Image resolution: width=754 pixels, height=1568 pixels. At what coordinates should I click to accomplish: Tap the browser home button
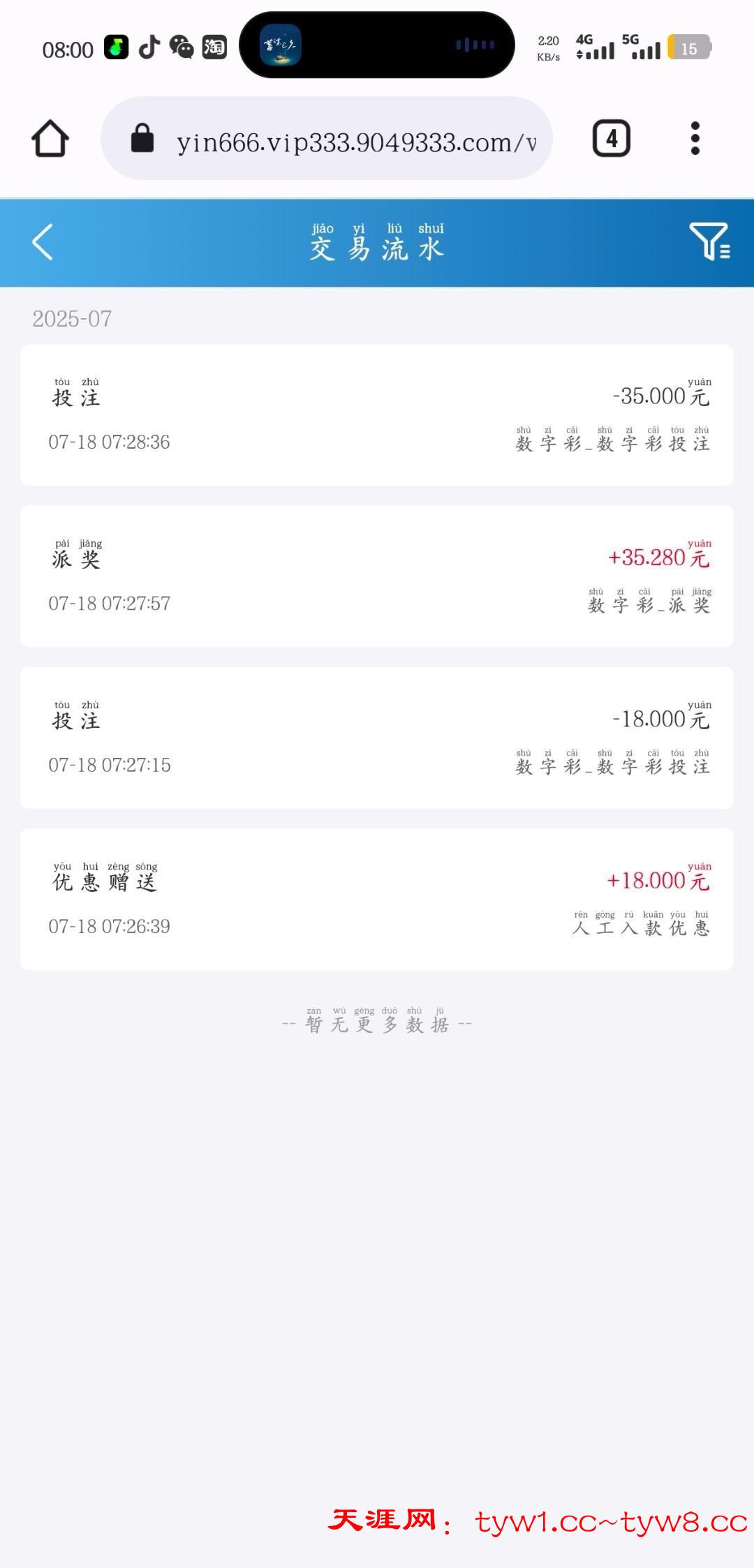50,138
